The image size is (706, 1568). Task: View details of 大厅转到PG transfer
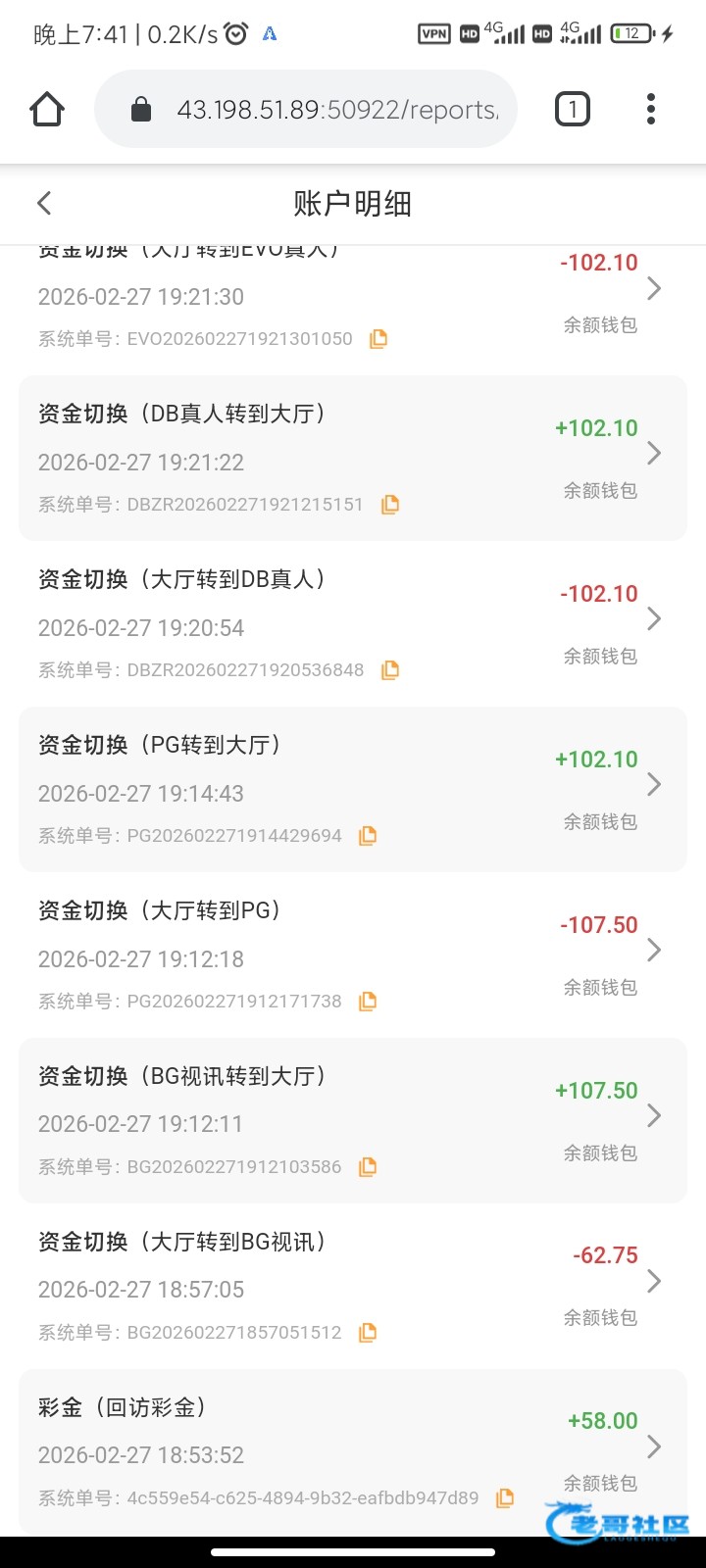pos(353,954)
